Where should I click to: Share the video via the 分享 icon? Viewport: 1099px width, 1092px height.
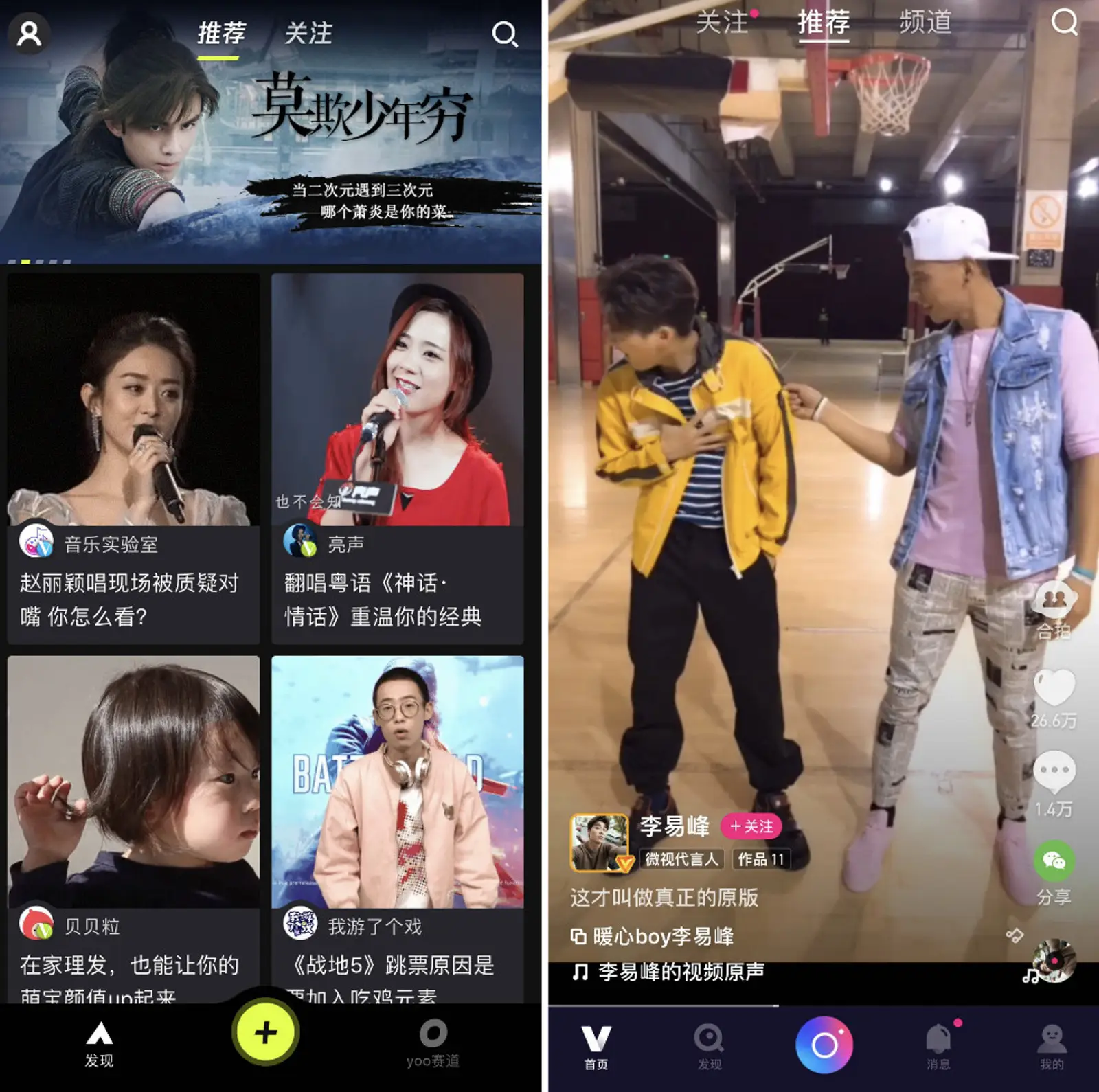[1054, 862]
